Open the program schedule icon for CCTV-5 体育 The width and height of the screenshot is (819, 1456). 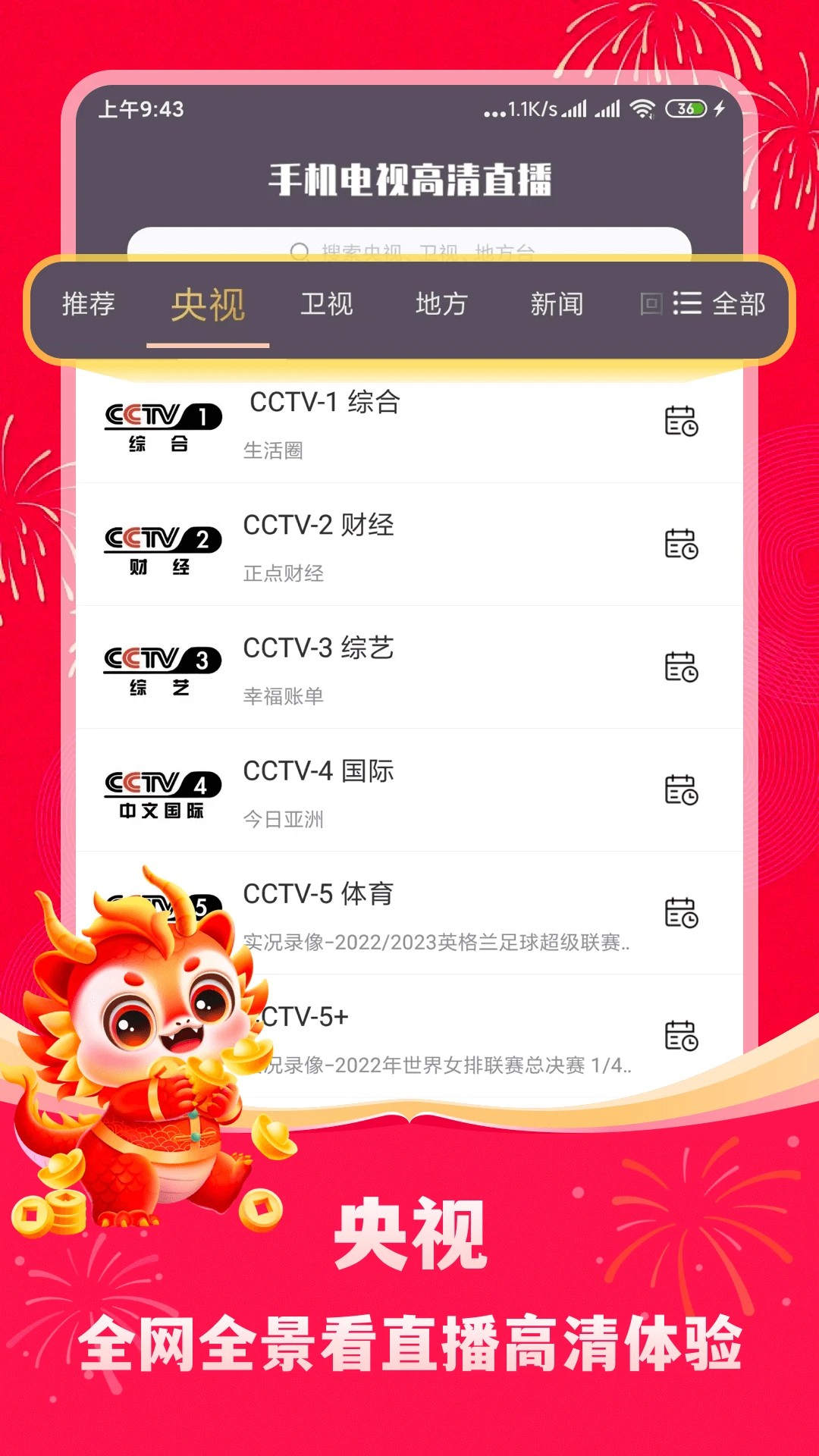[682, 915]
